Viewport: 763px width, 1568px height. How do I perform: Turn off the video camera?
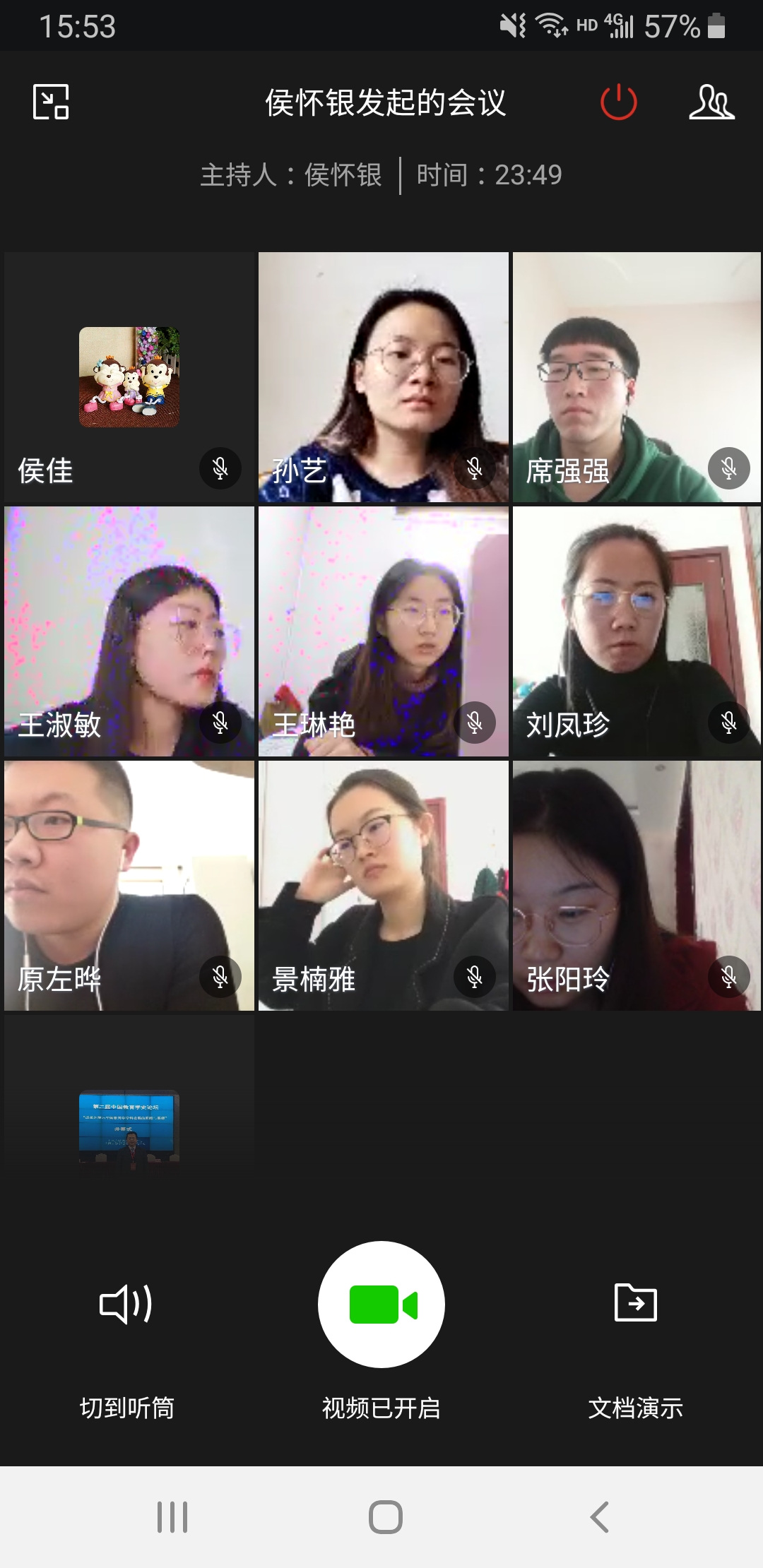[381, 1304]
